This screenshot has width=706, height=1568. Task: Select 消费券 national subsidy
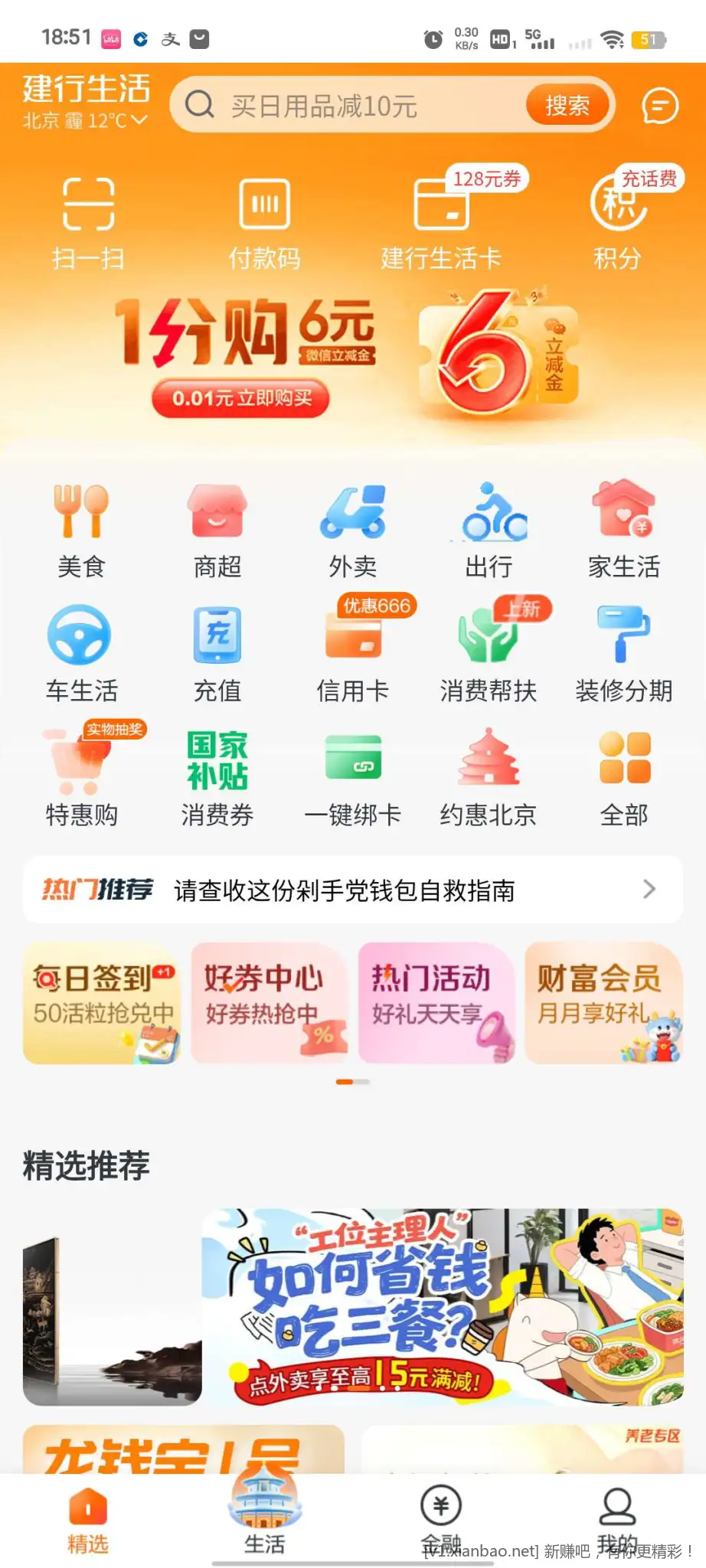point(217,778)
